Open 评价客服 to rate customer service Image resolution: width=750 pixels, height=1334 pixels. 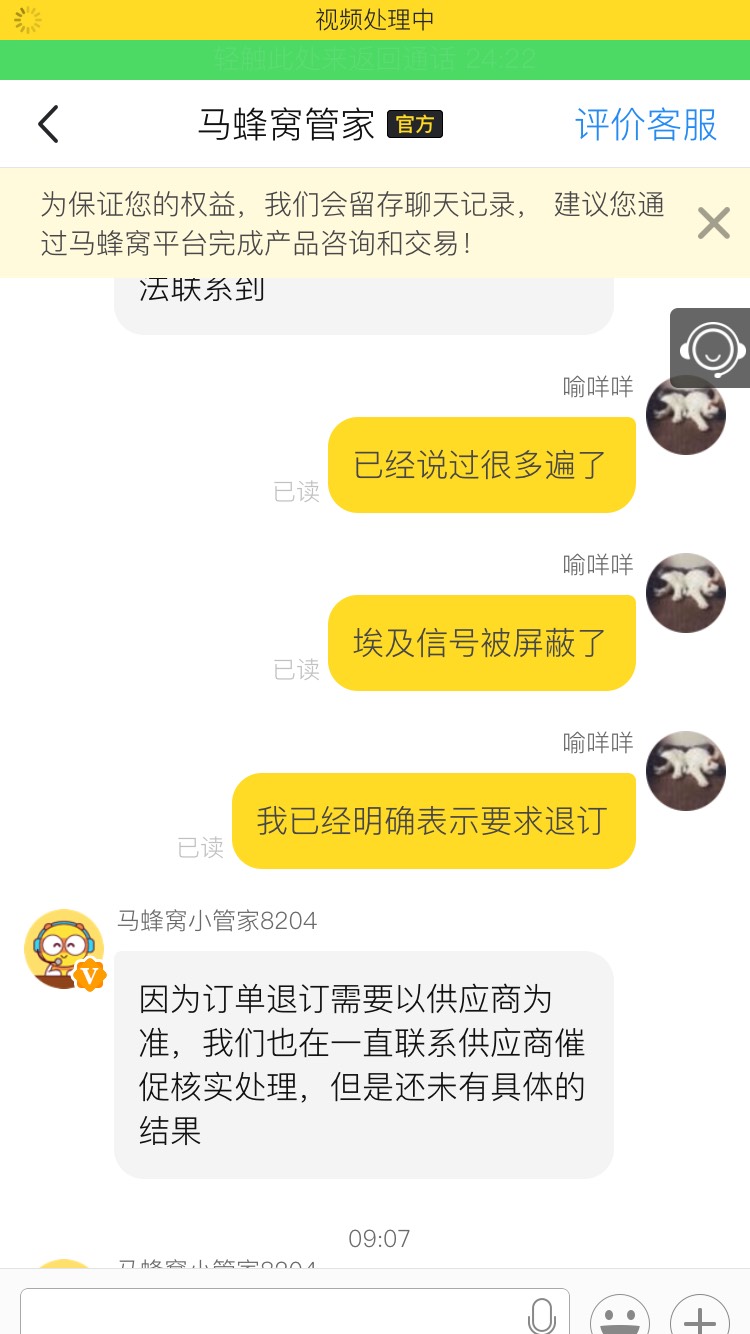646,125
